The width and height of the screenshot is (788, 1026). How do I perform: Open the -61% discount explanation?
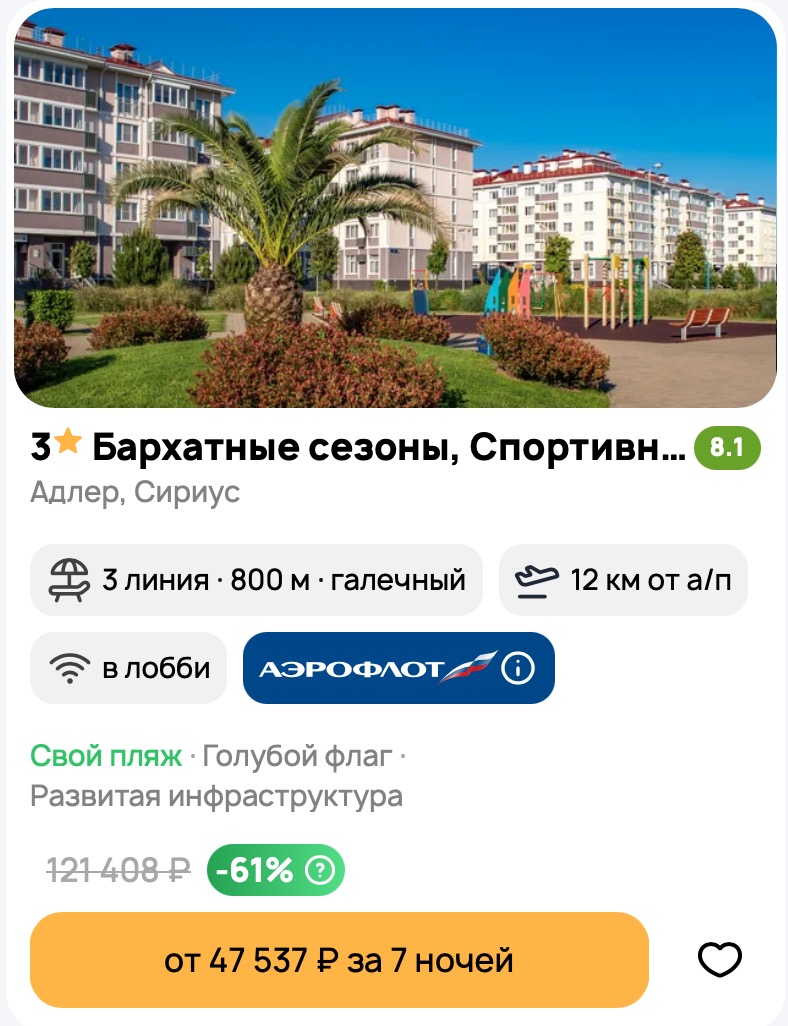(x=320, y=871)
